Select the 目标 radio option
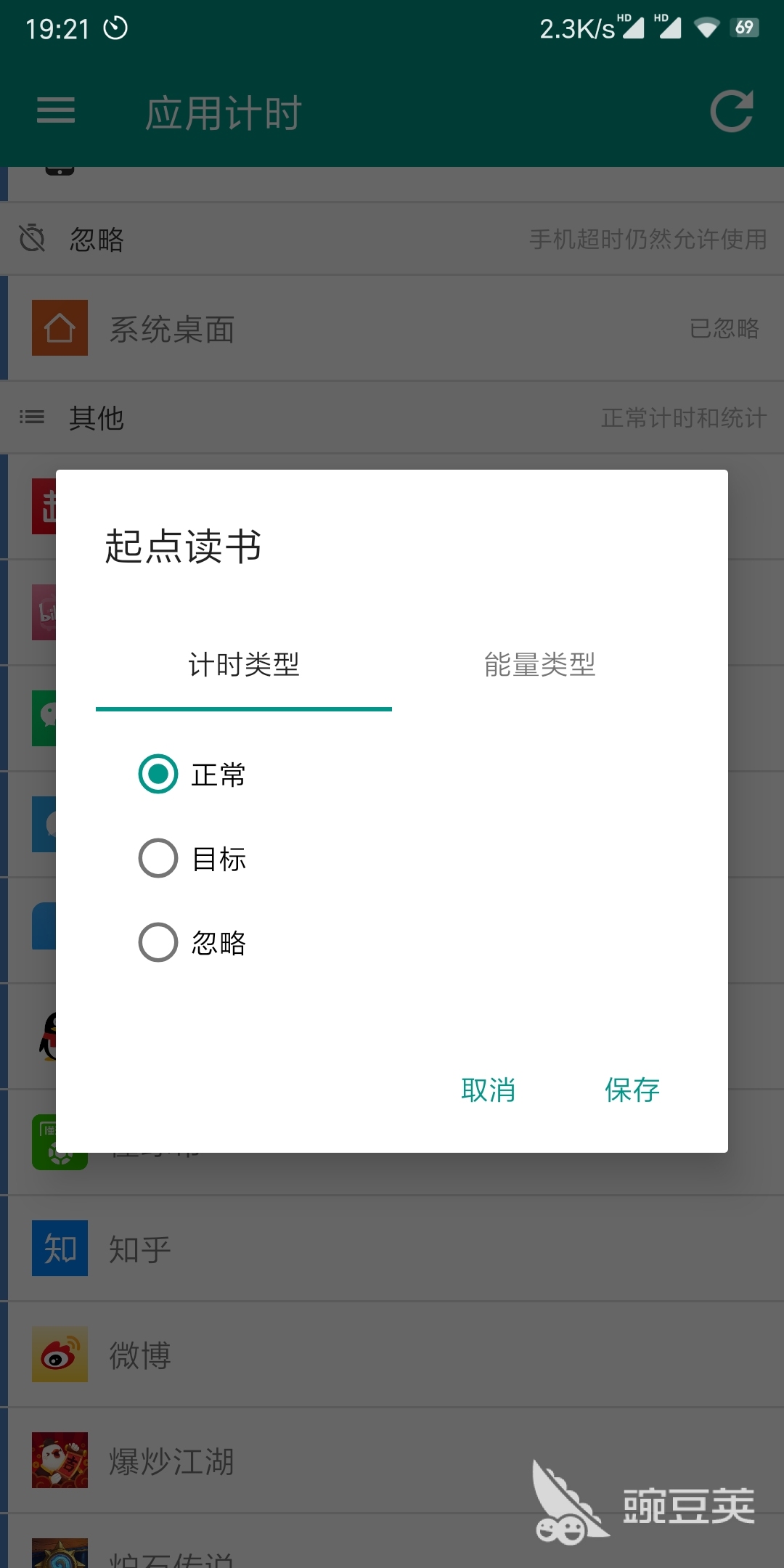Viewport: 784px width, 1568px height. coord(158,858)
